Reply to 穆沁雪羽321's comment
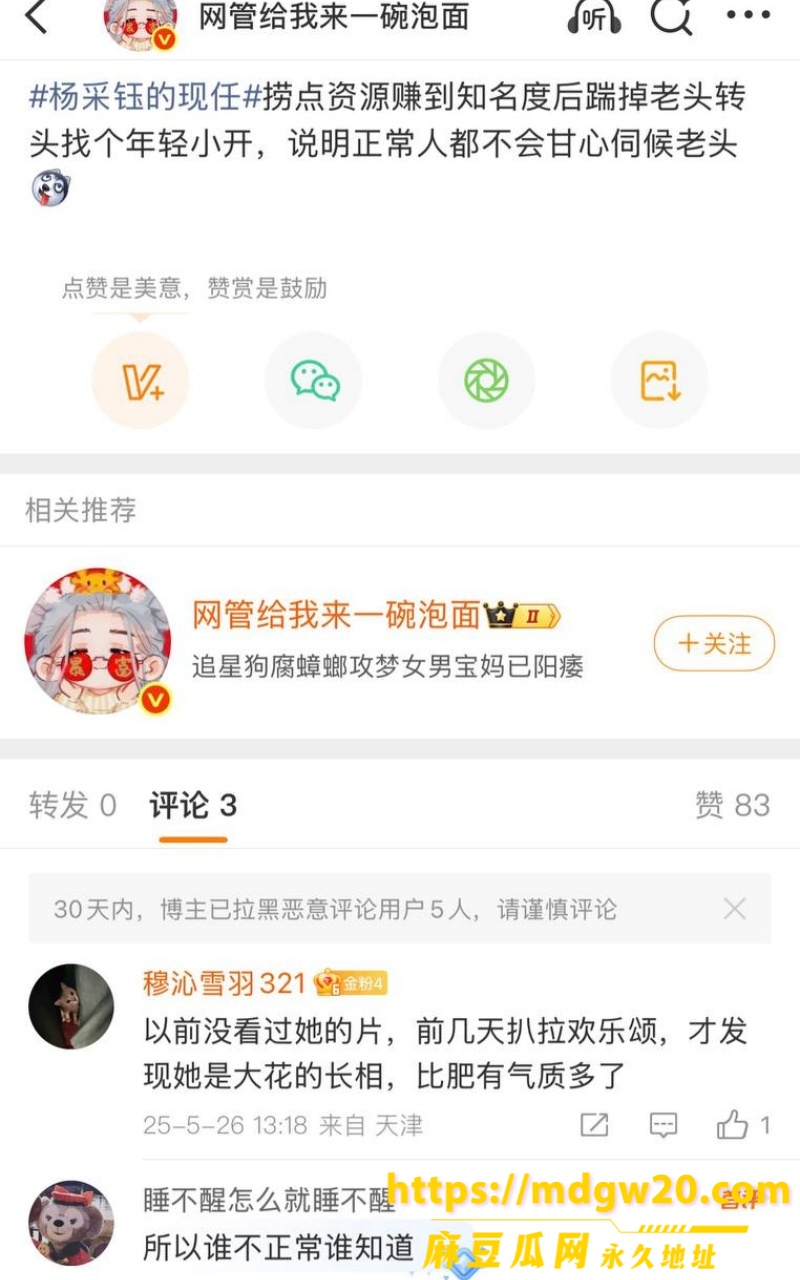 [x=664, y=1125]
